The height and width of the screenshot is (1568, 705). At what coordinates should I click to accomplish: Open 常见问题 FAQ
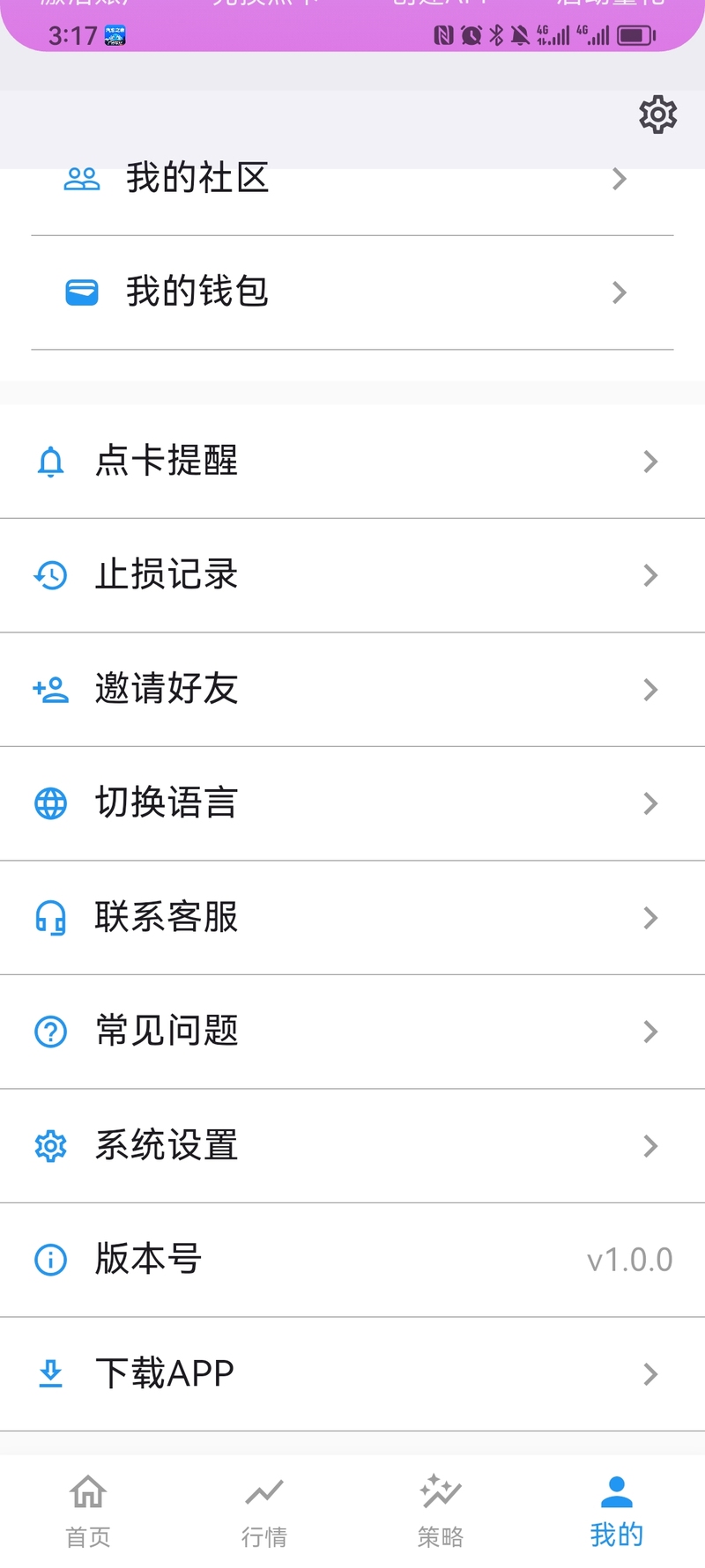(352, 1032)
